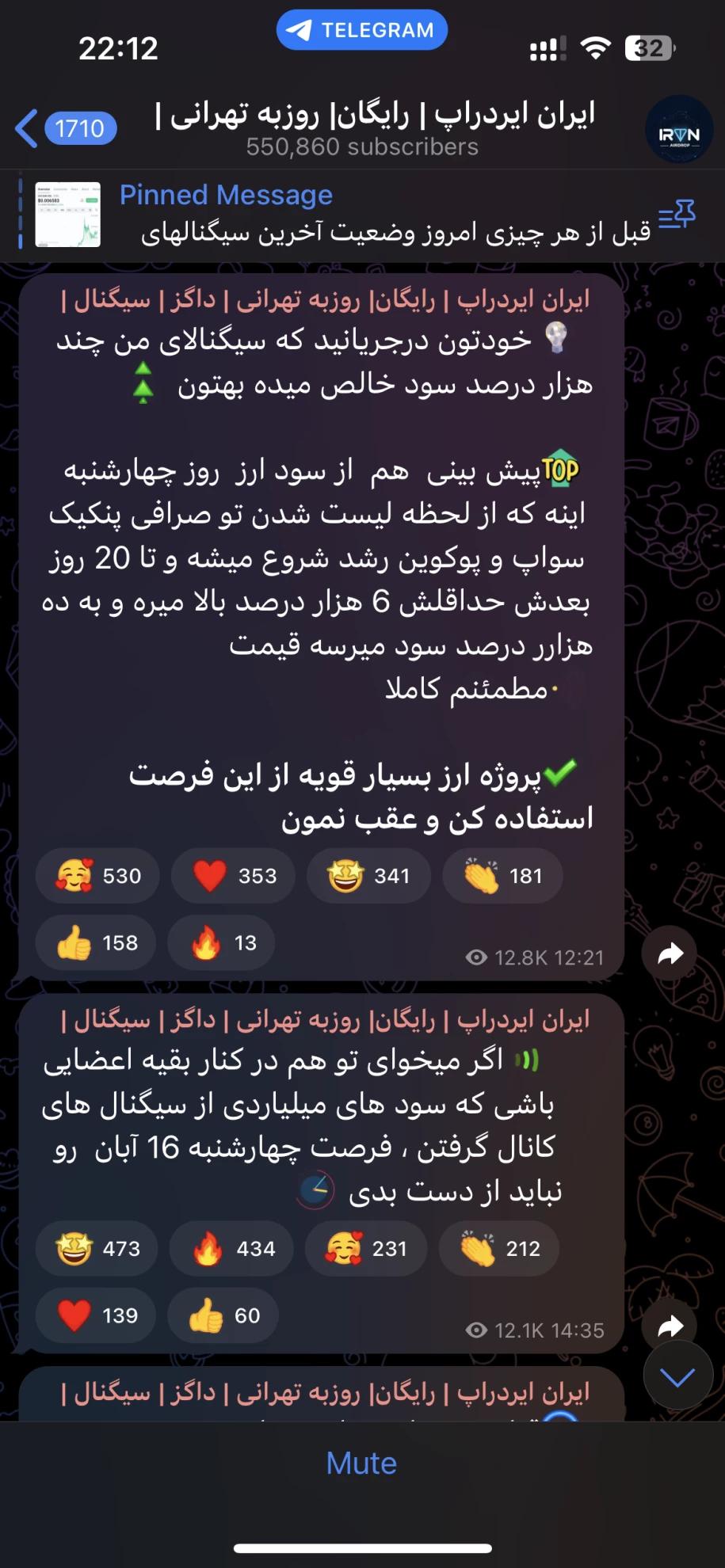Return to Telegram via top pill
This screenshot has width=725, height=1568.
pos(361,30)
